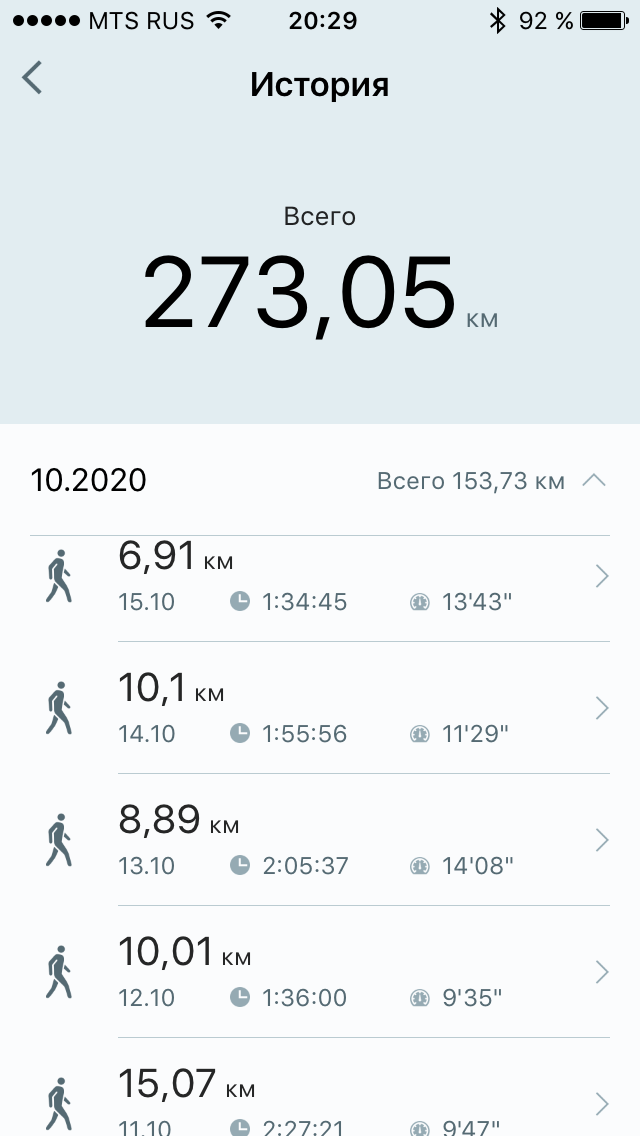Open the 10,01 км walk from 12.10
Screen dimensions: 640x1136
(330, 972)
